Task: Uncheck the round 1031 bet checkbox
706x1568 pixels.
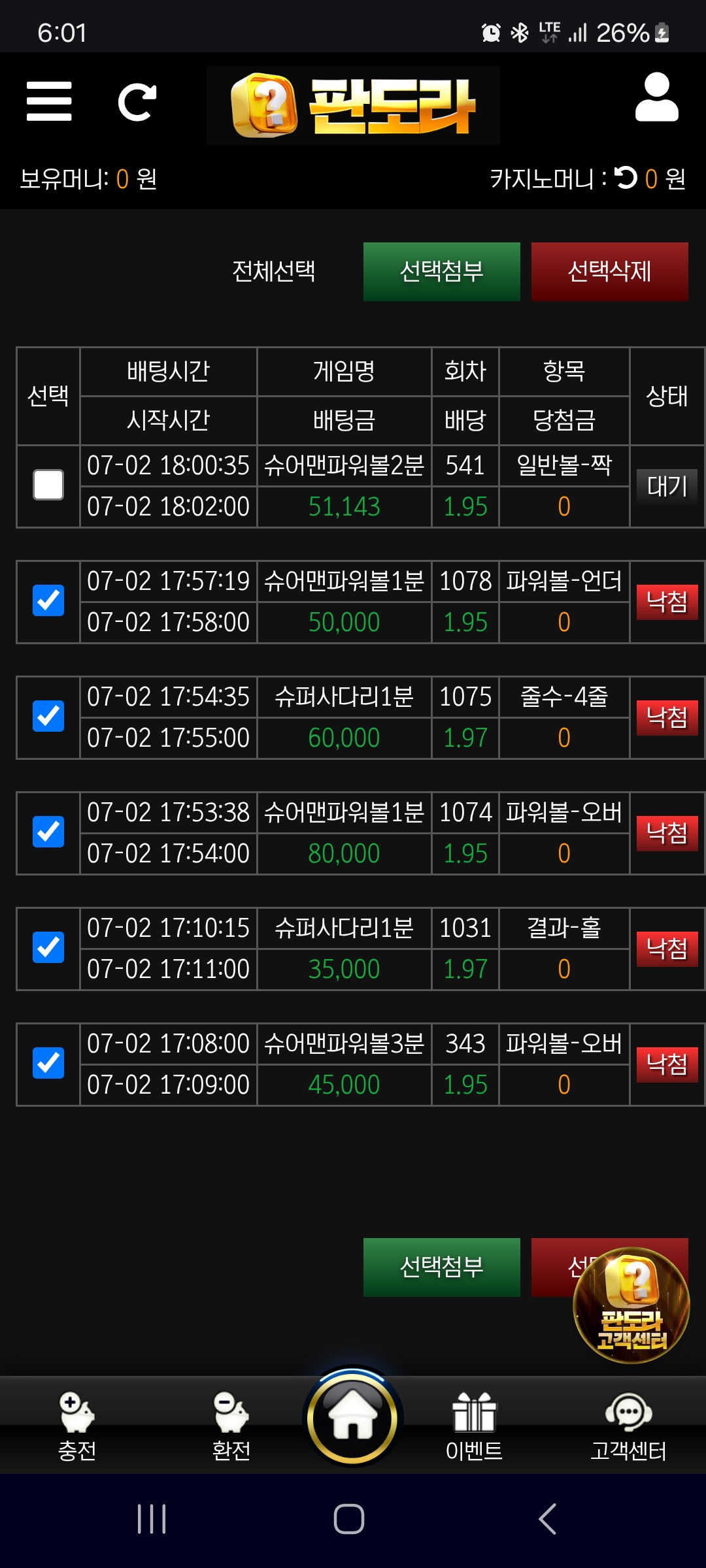Action: (48, 948)
